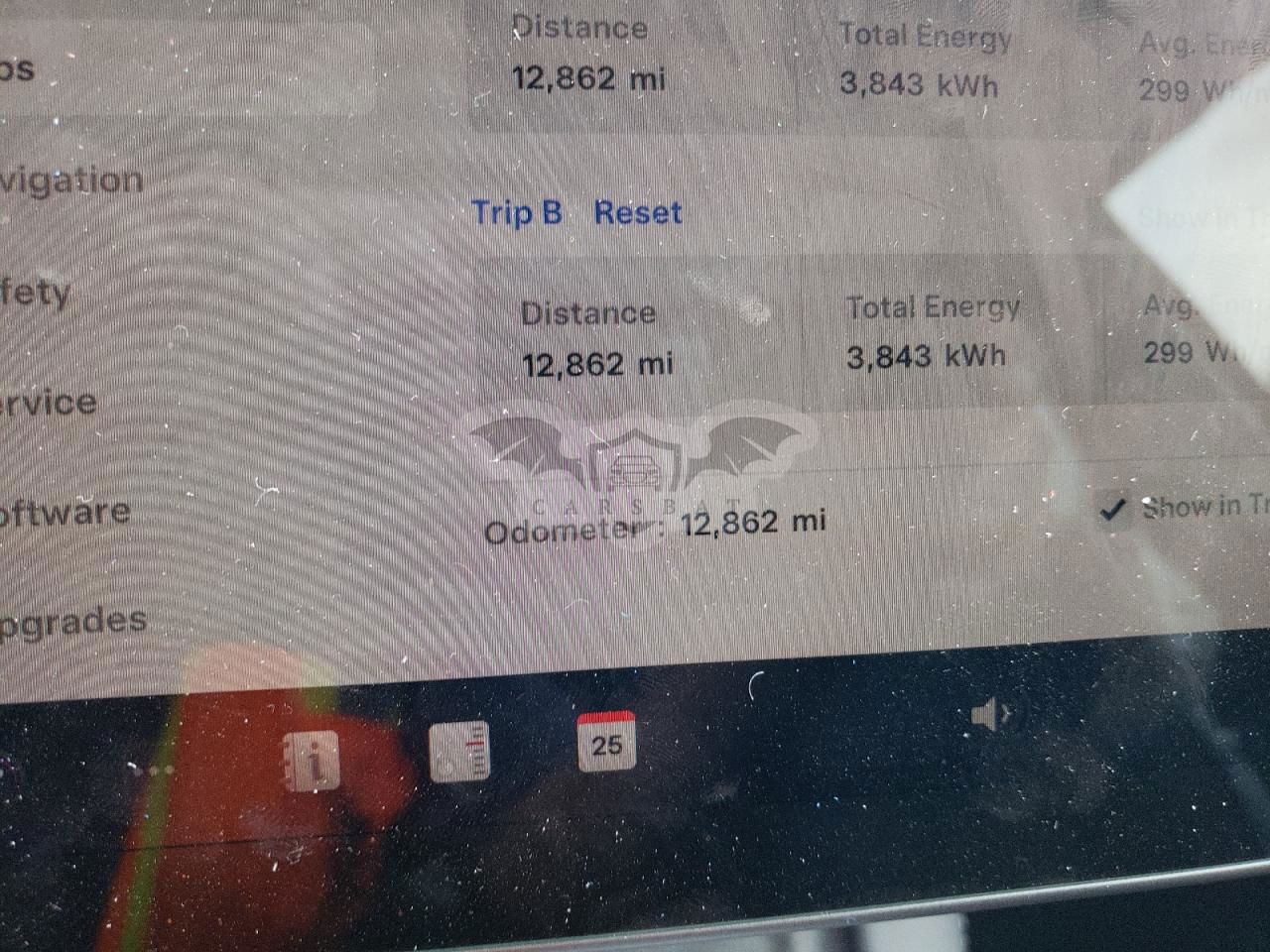Uncheck the Show in Trips checkbox

point(1114,510)
